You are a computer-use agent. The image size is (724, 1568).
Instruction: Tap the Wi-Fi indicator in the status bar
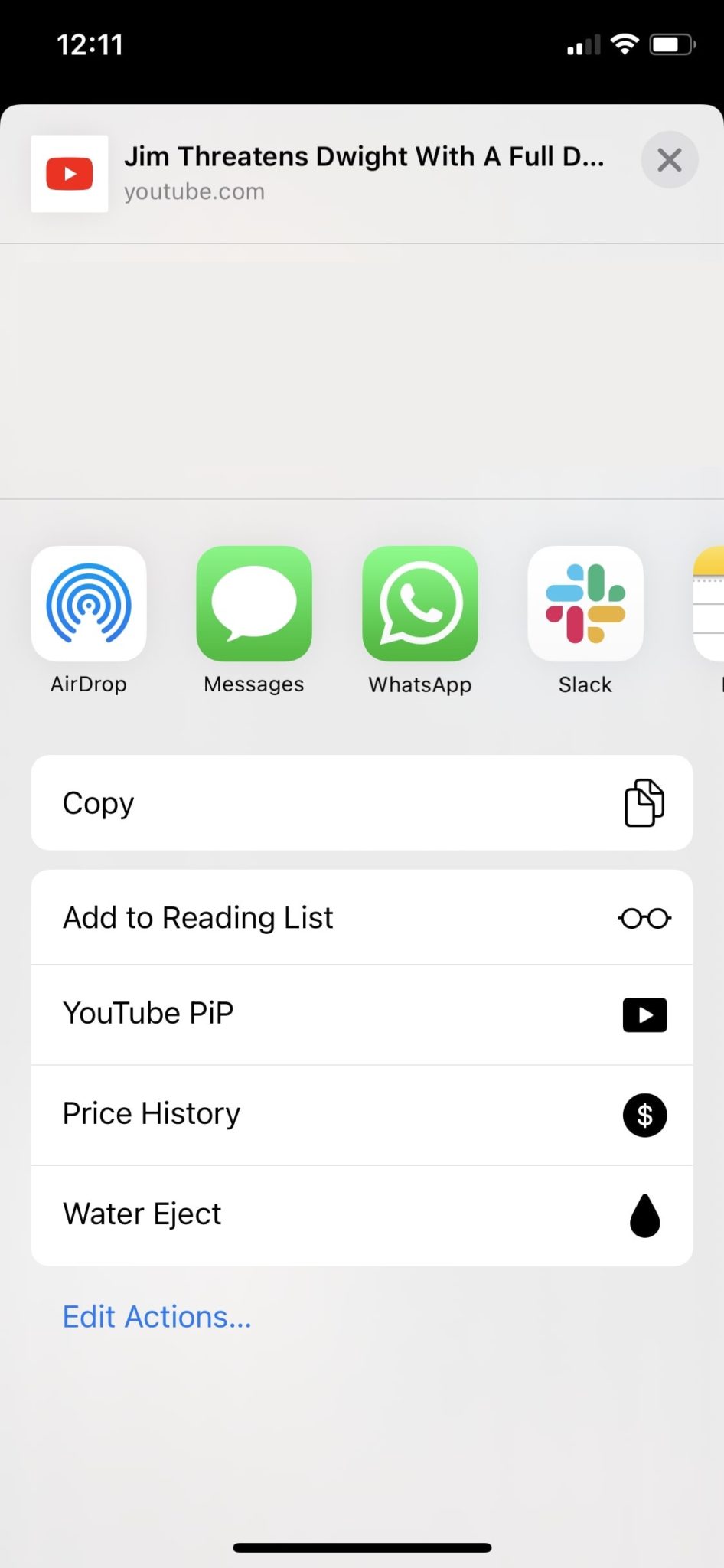[x=625, y=44]
